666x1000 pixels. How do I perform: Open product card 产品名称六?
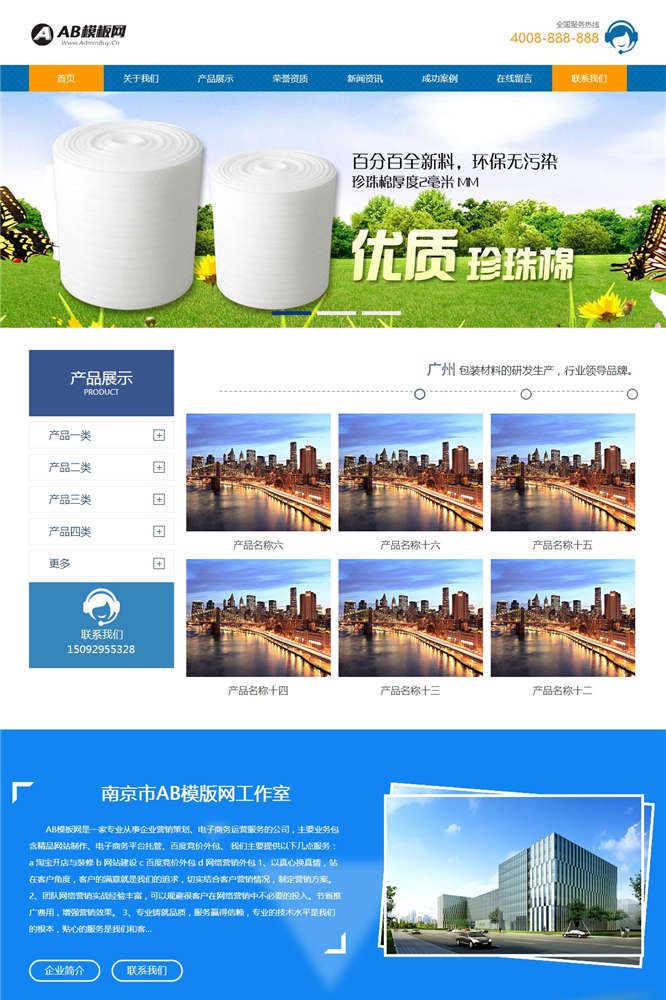point(258,473)
